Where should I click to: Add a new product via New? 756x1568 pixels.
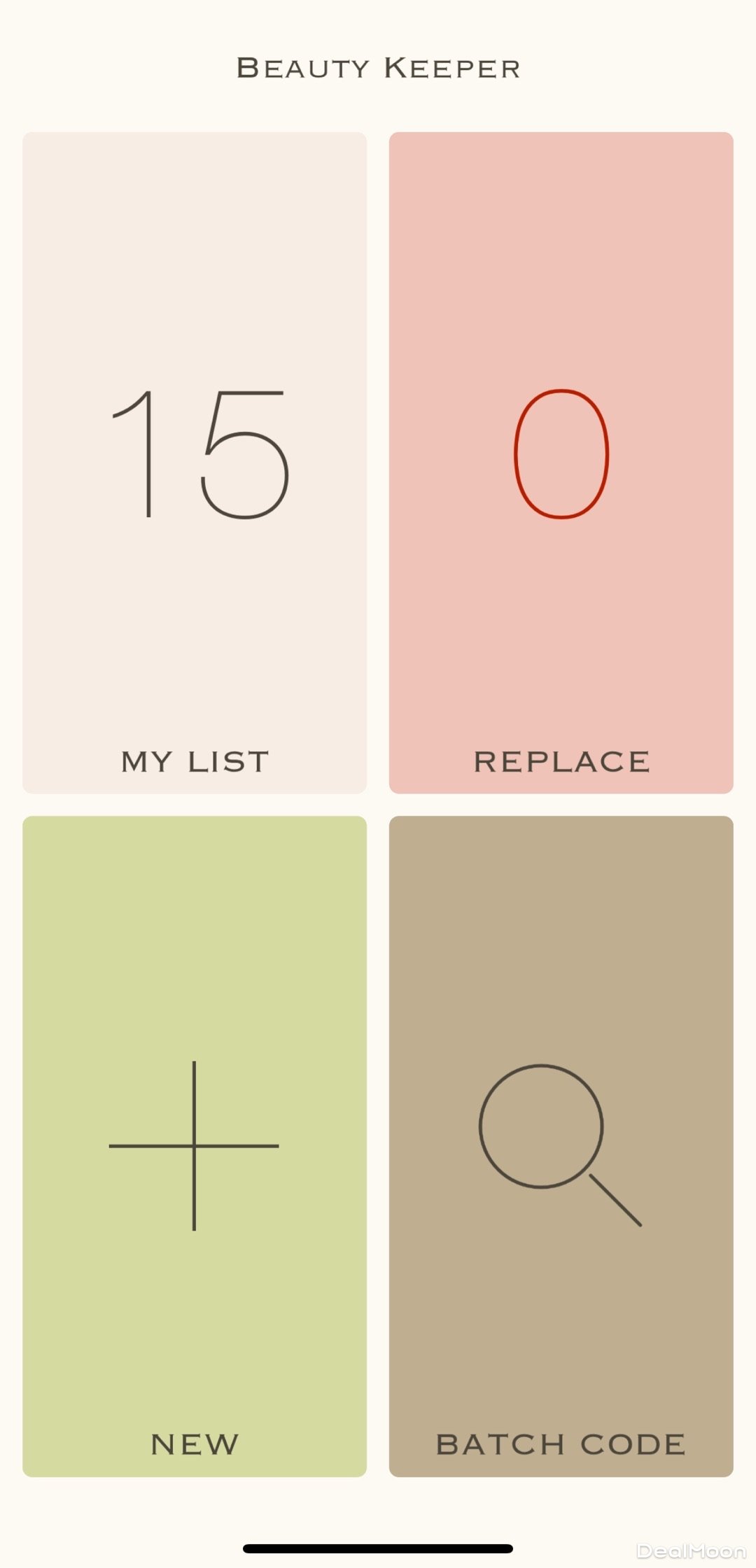pos(195,1146)
